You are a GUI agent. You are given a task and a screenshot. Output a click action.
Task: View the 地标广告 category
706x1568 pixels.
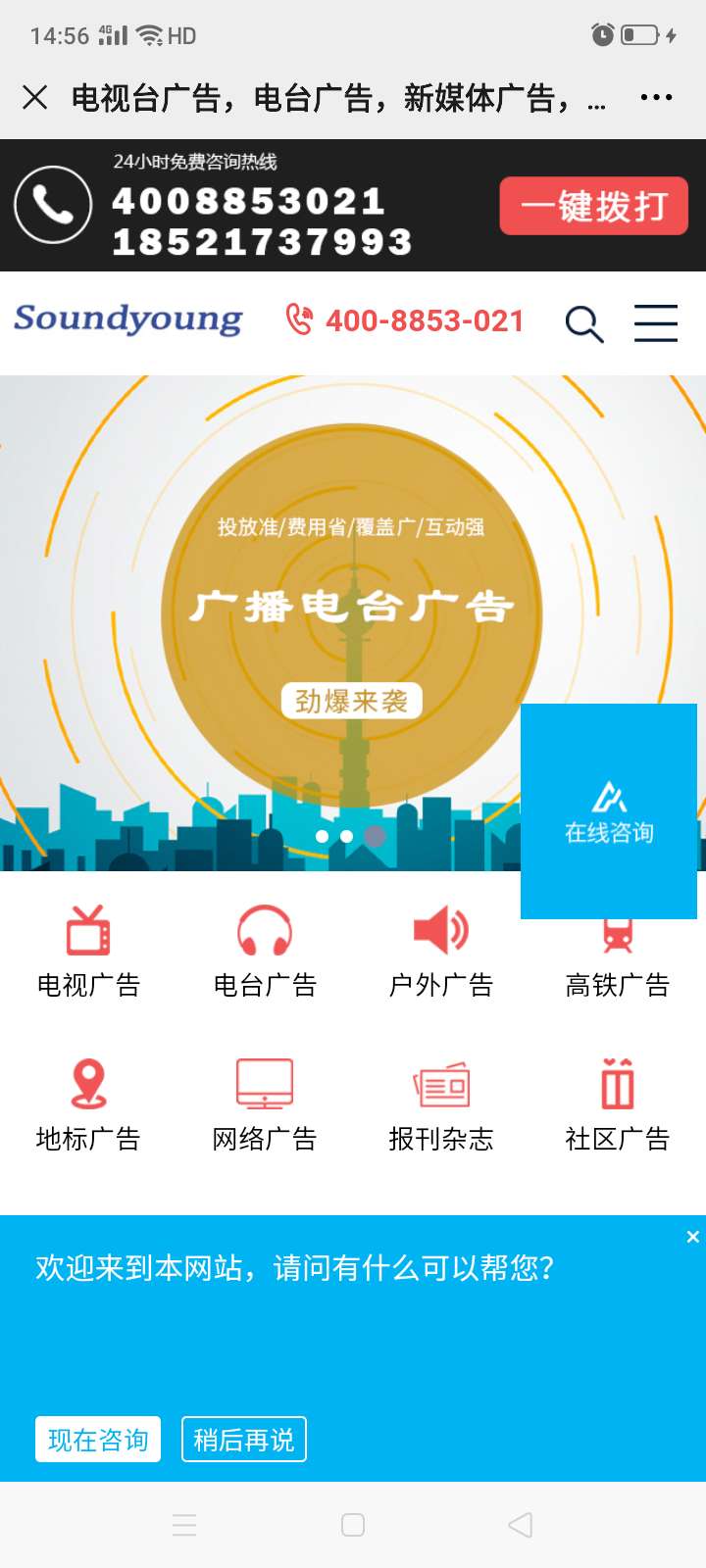click(88, 1105)
